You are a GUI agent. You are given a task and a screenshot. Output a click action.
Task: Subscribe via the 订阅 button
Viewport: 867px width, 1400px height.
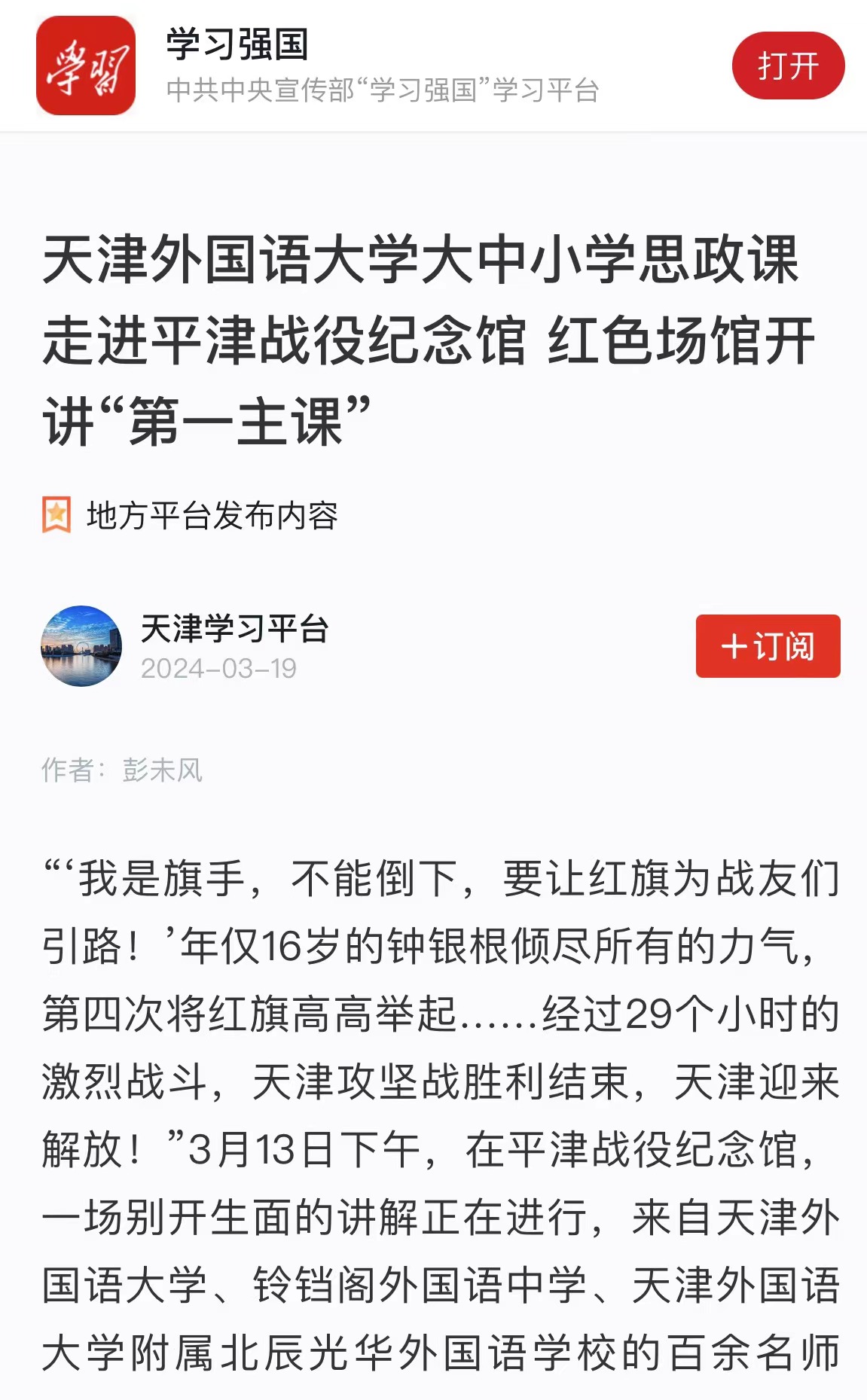767,646
